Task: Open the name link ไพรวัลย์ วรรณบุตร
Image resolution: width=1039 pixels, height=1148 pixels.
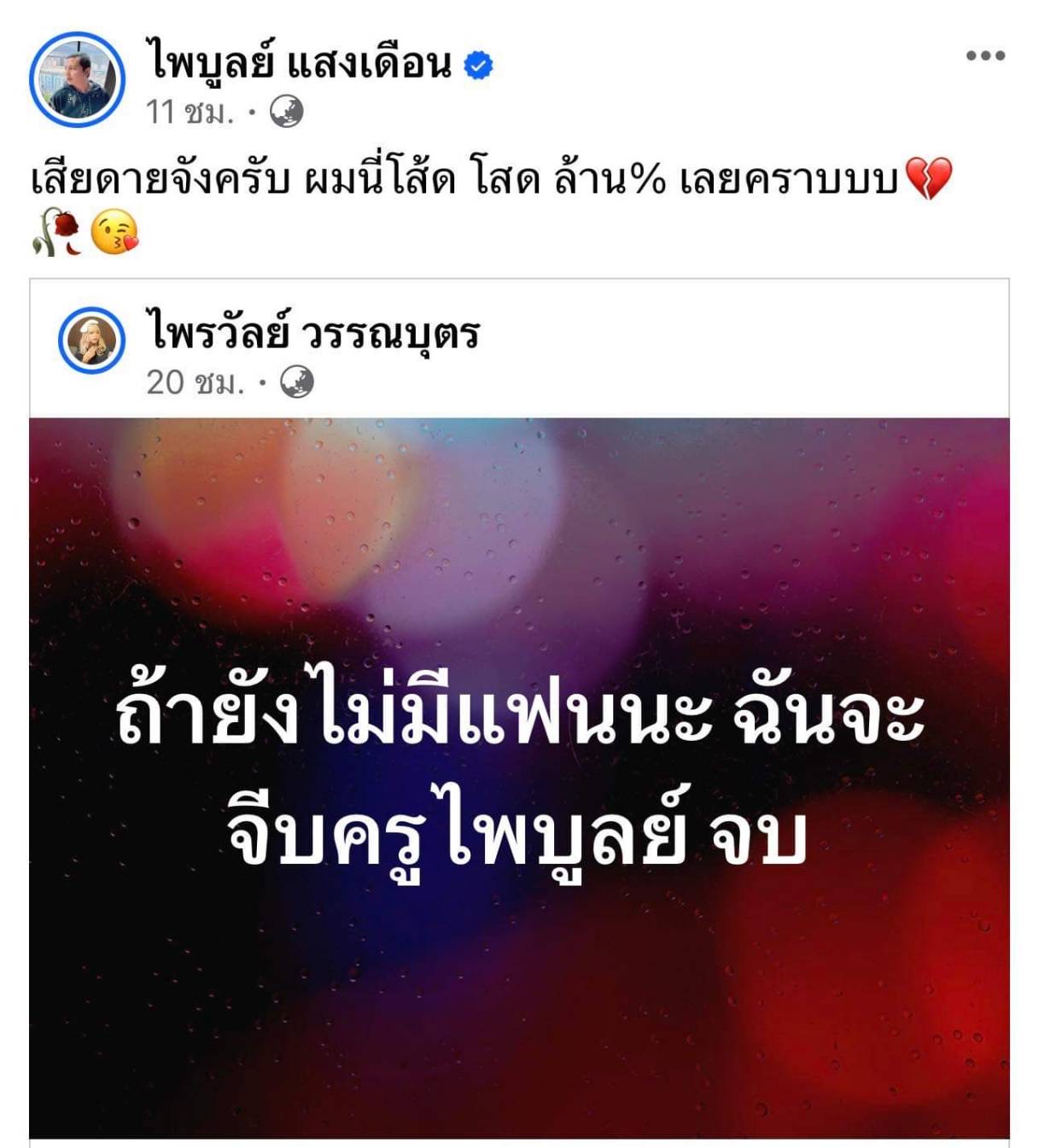Action: pos(313,334)
